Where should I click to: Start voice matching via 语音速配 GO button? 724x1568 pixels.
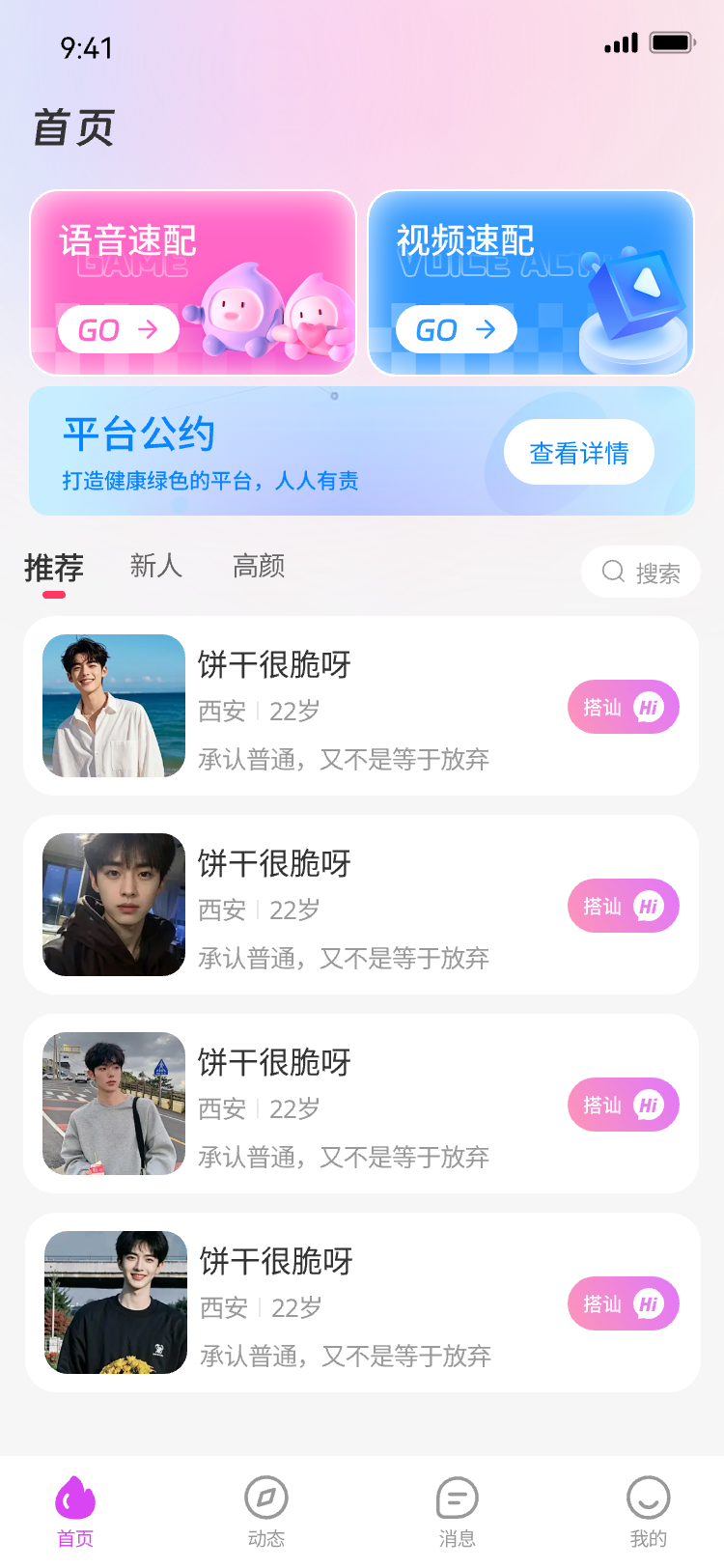[x=116, y=329]
